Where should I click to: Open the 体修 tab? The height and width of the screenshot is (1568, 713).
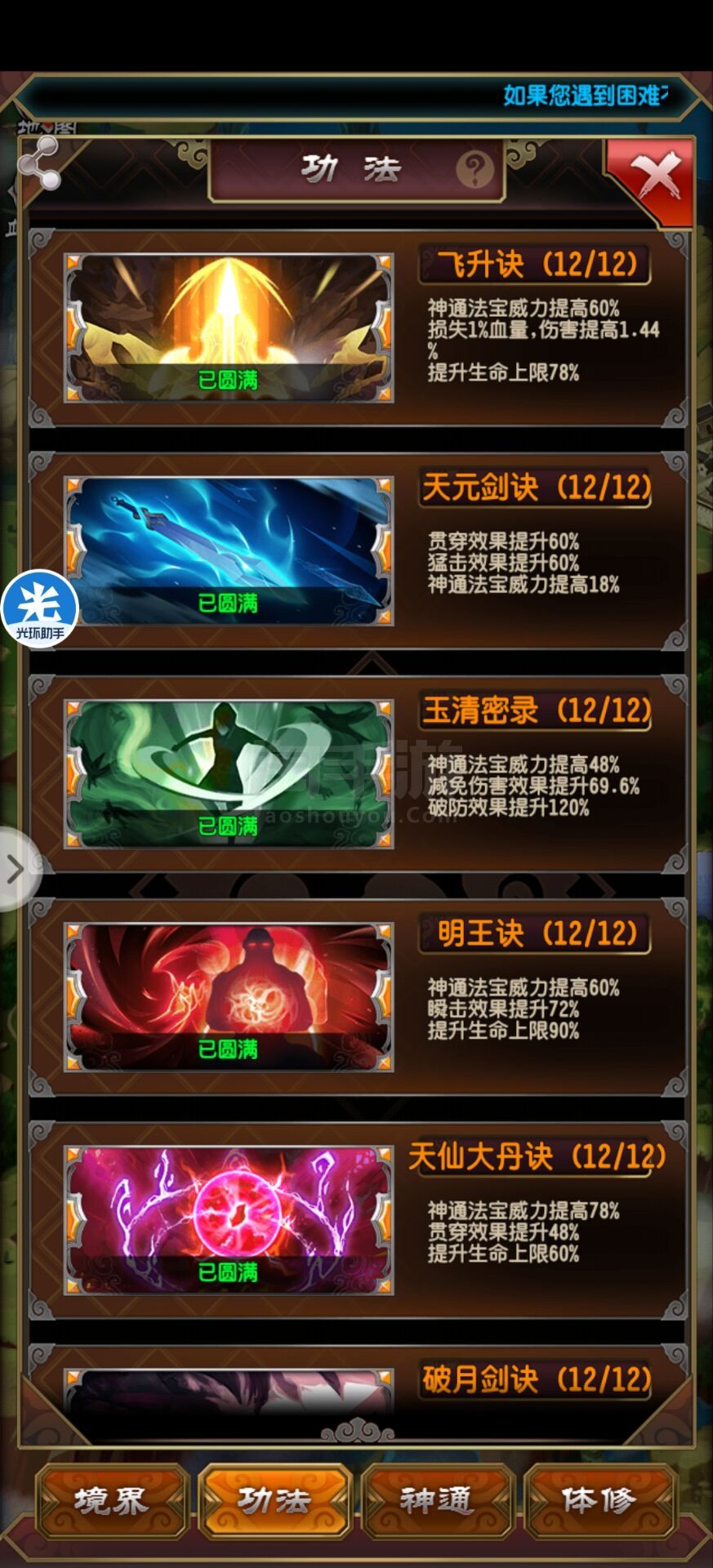(599, 1499)
